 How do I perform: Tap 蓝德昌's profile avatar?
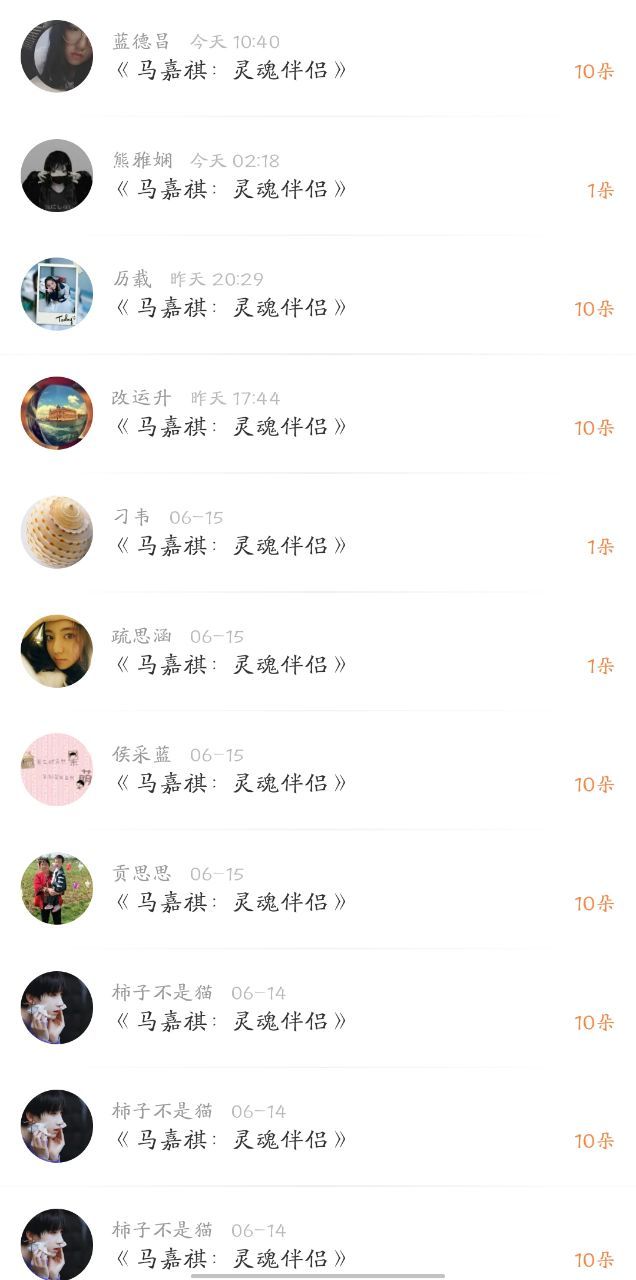click(x=57, y=56)
